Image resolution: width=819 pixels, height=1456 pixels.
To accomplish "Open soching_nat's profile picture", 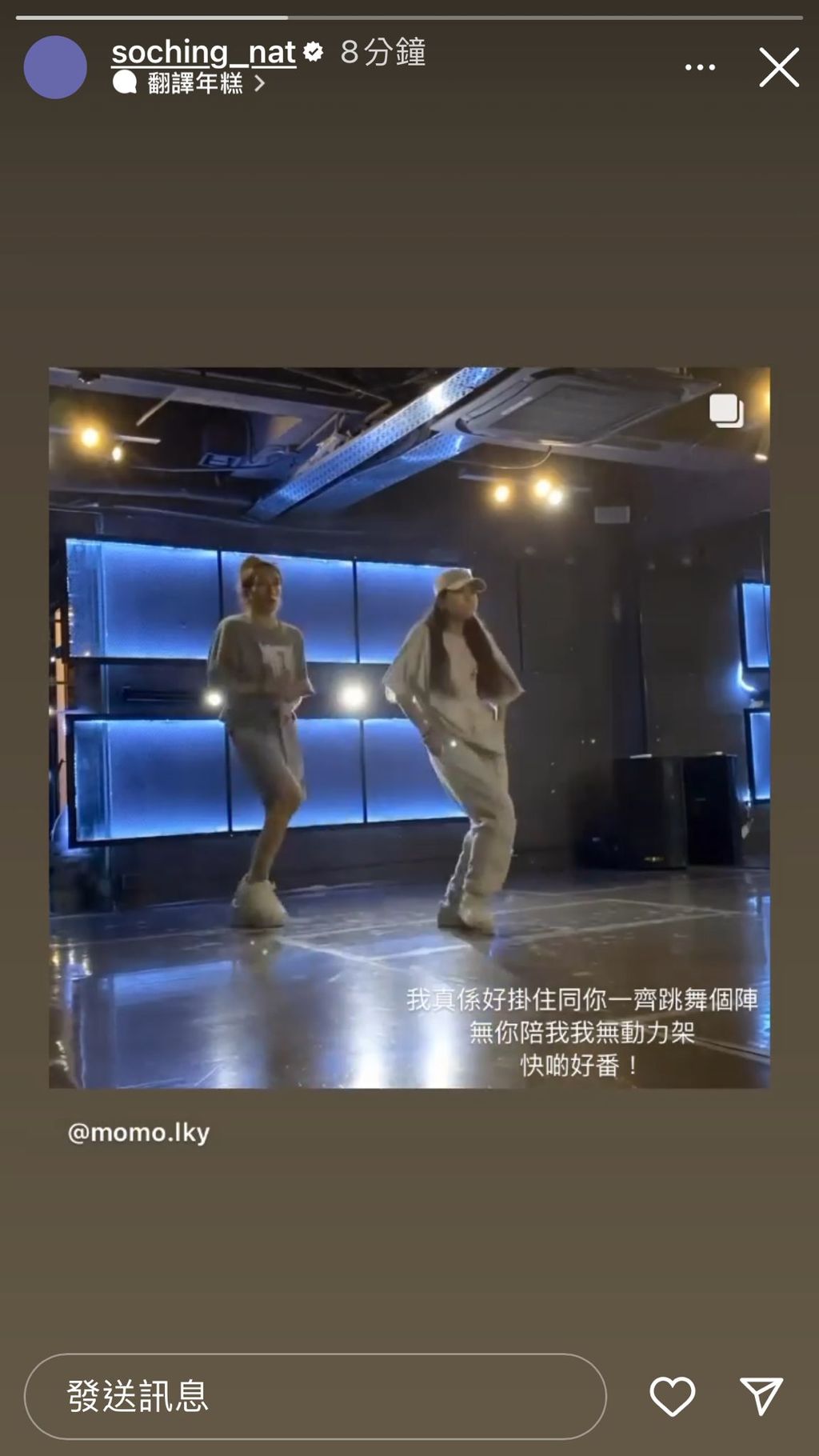I will coord(55,67).
